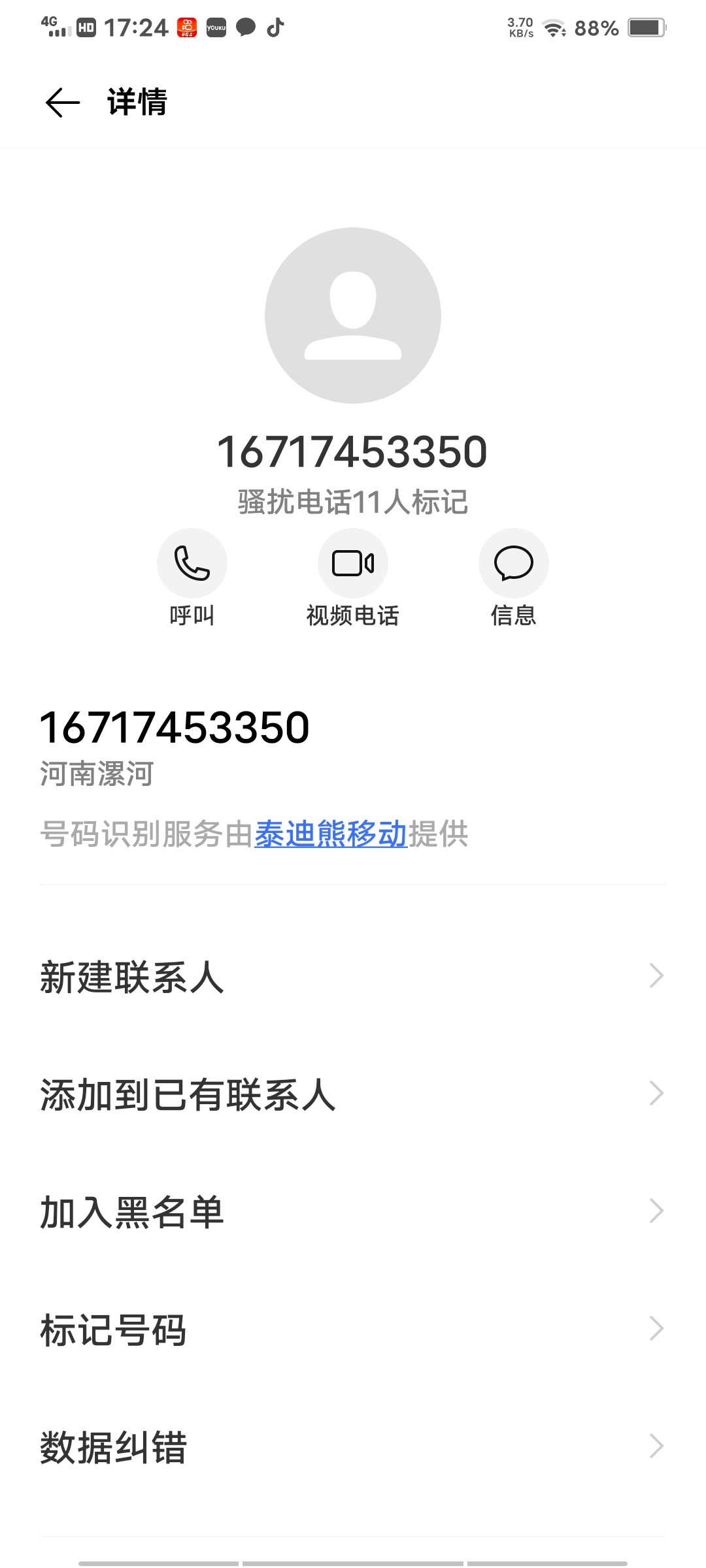706x1568 pixels.
Task: Start a 视频电话 video call
Action: pos(353,563)
